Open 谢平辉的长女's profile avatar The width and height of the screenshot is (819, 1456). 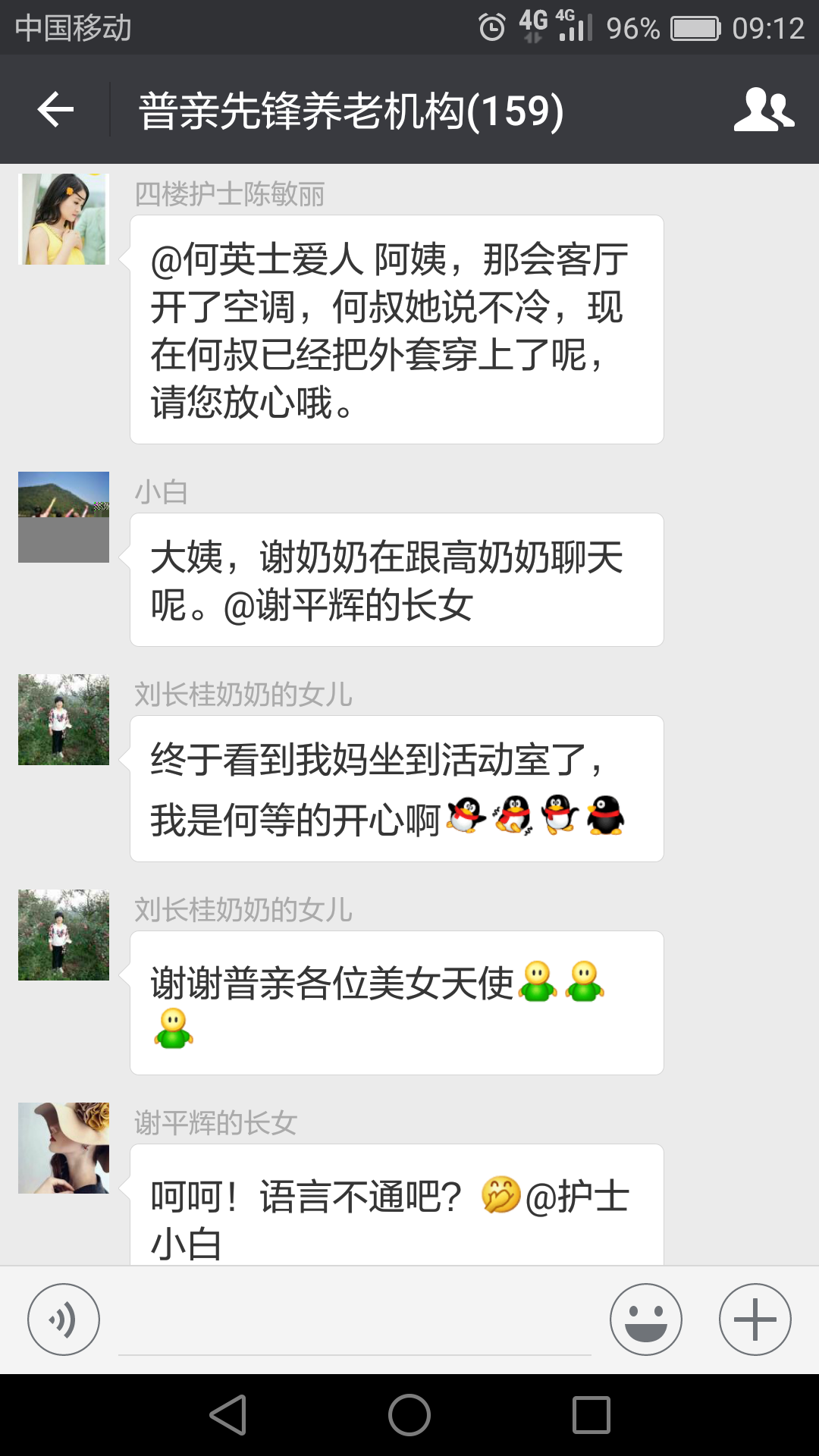64,1148
